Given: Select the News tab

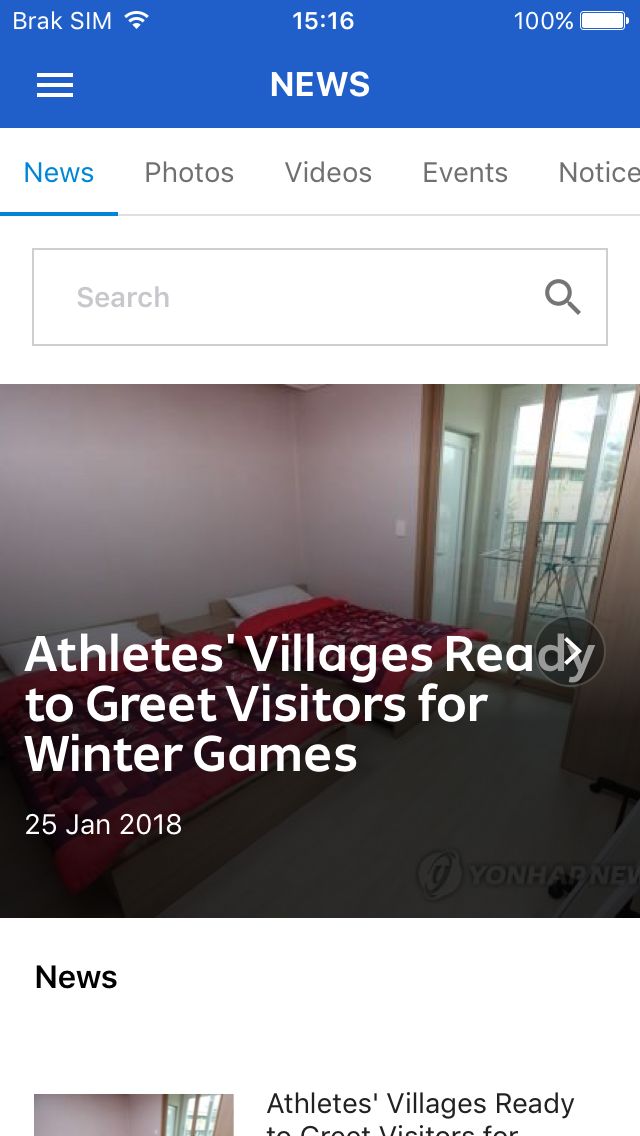Looking at the screenshot, I should pyautogui.click(x=59, y=172).
